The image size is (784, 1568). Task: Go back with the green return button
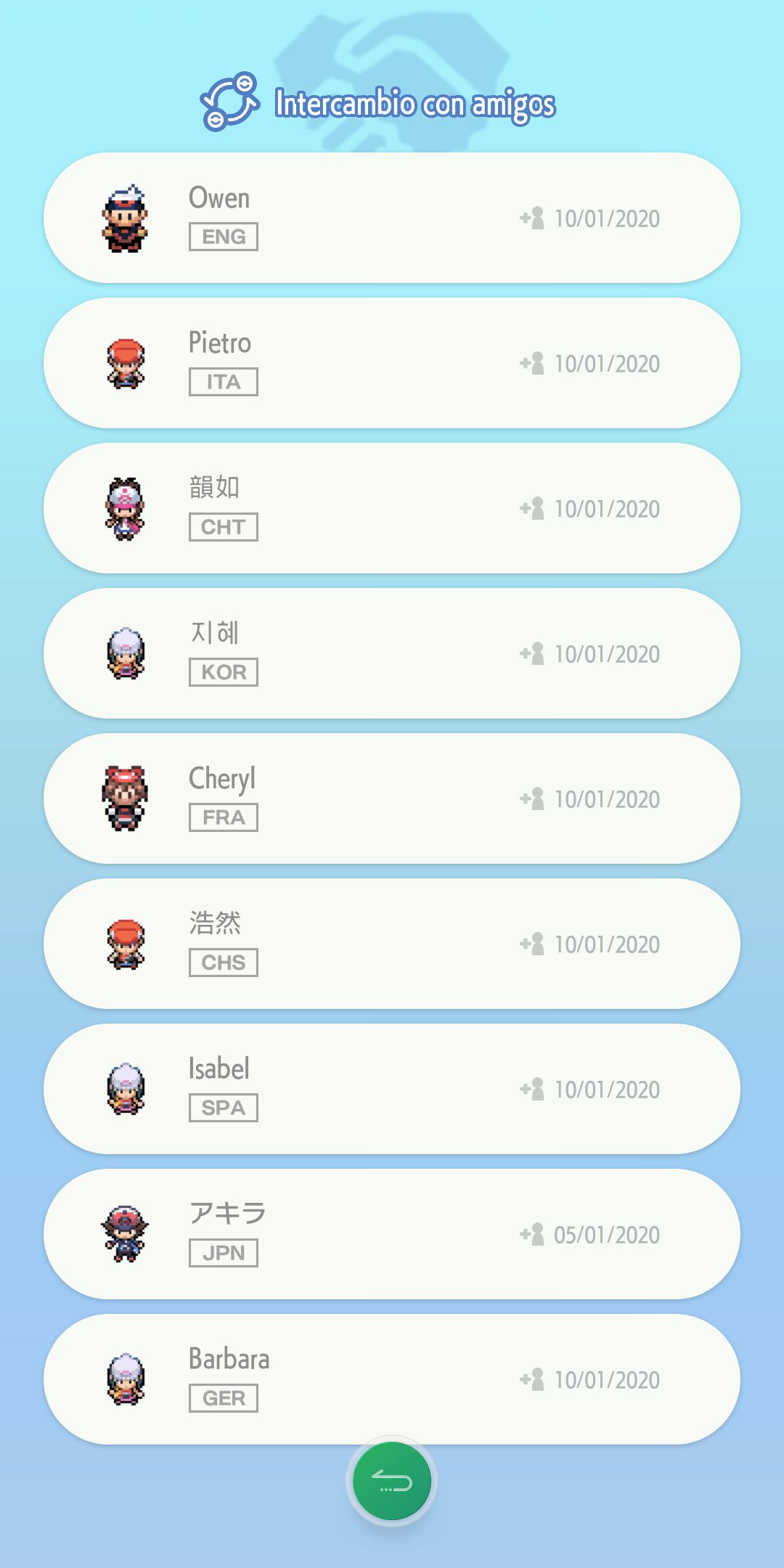point(392,1481)
